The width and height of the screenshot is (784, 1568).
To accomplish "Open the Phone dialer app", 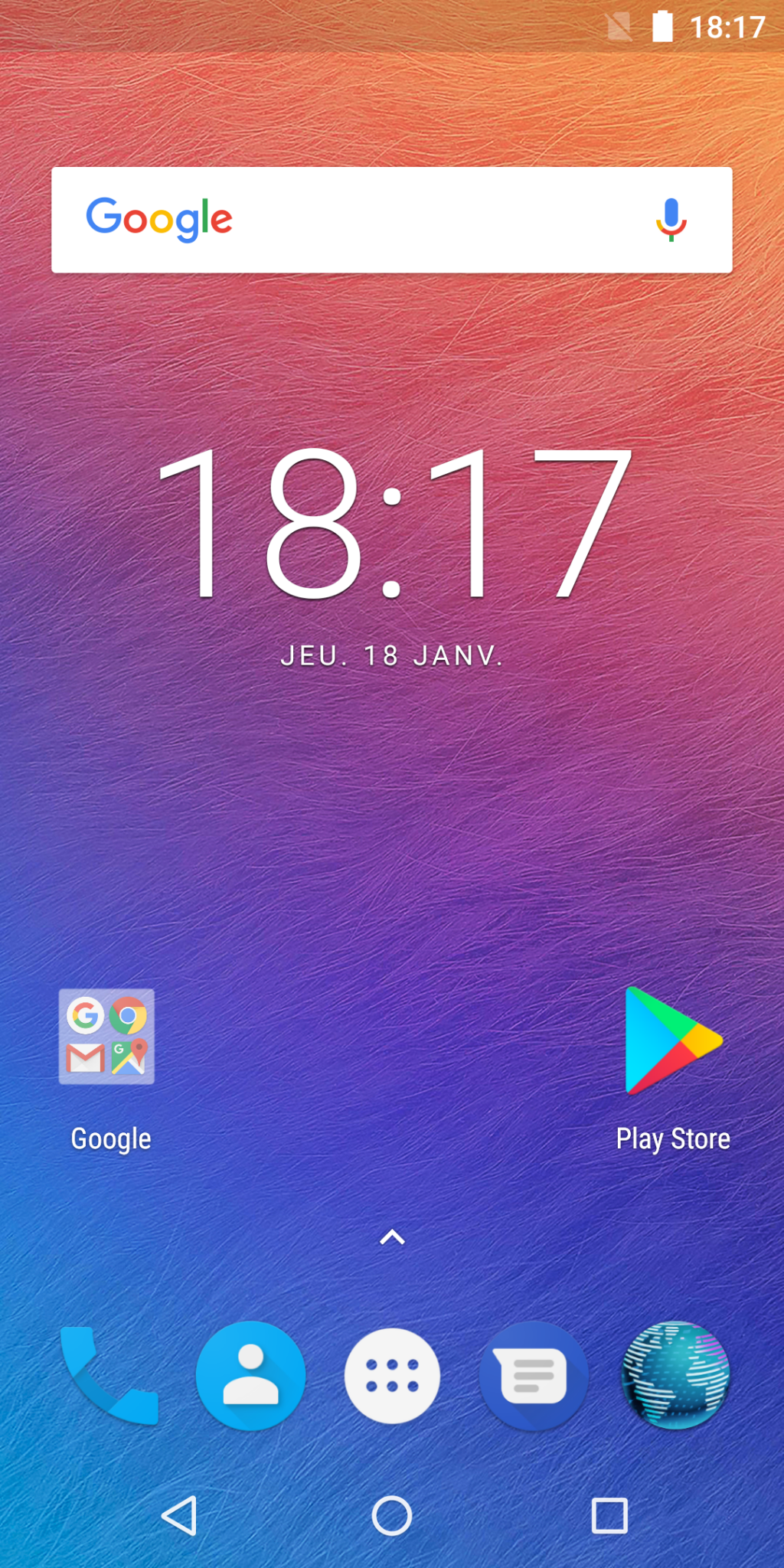I will click(109, 1376).
